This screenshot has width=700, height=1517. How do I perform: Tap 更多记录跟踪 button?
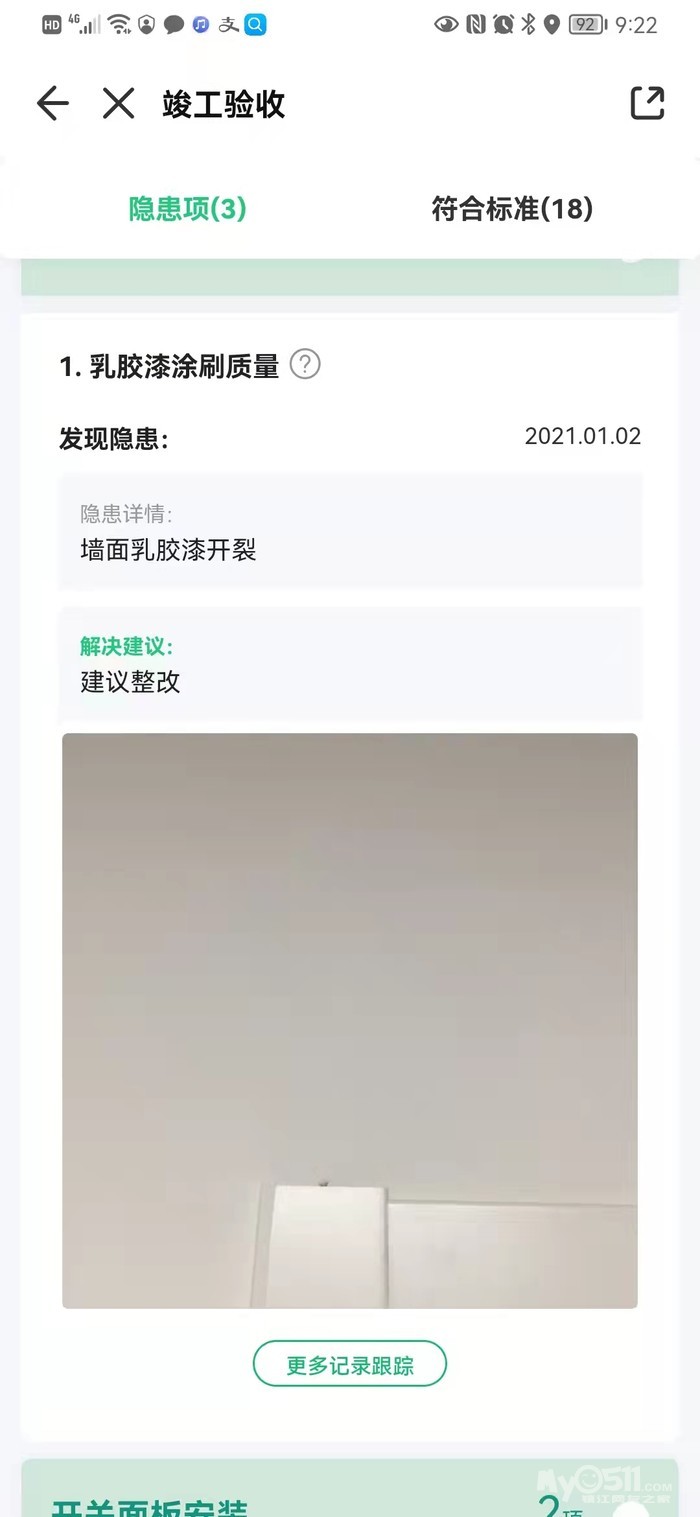pos(350,1364)
